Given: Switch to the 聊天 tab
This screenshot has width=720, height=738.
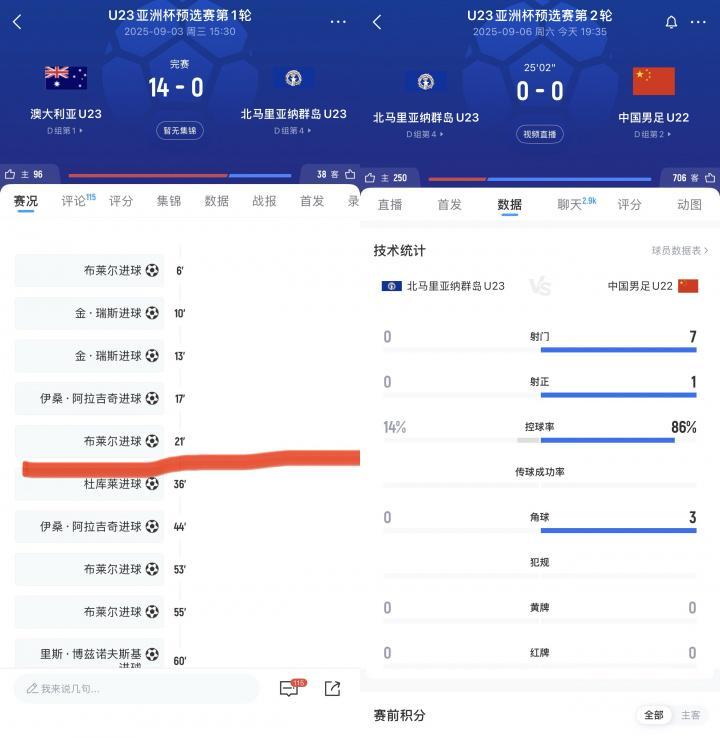Looking at the screenshot, I should point(568,203).
